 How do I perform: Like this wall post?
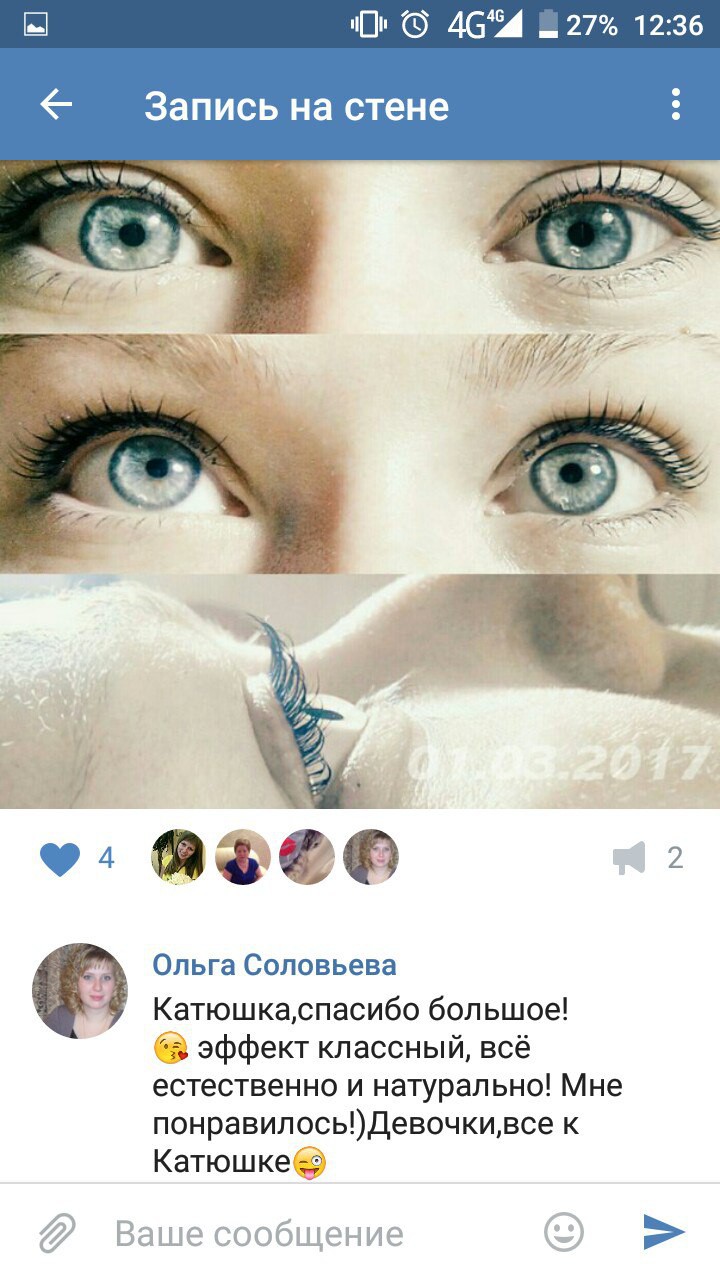click(x=60, y=858)
